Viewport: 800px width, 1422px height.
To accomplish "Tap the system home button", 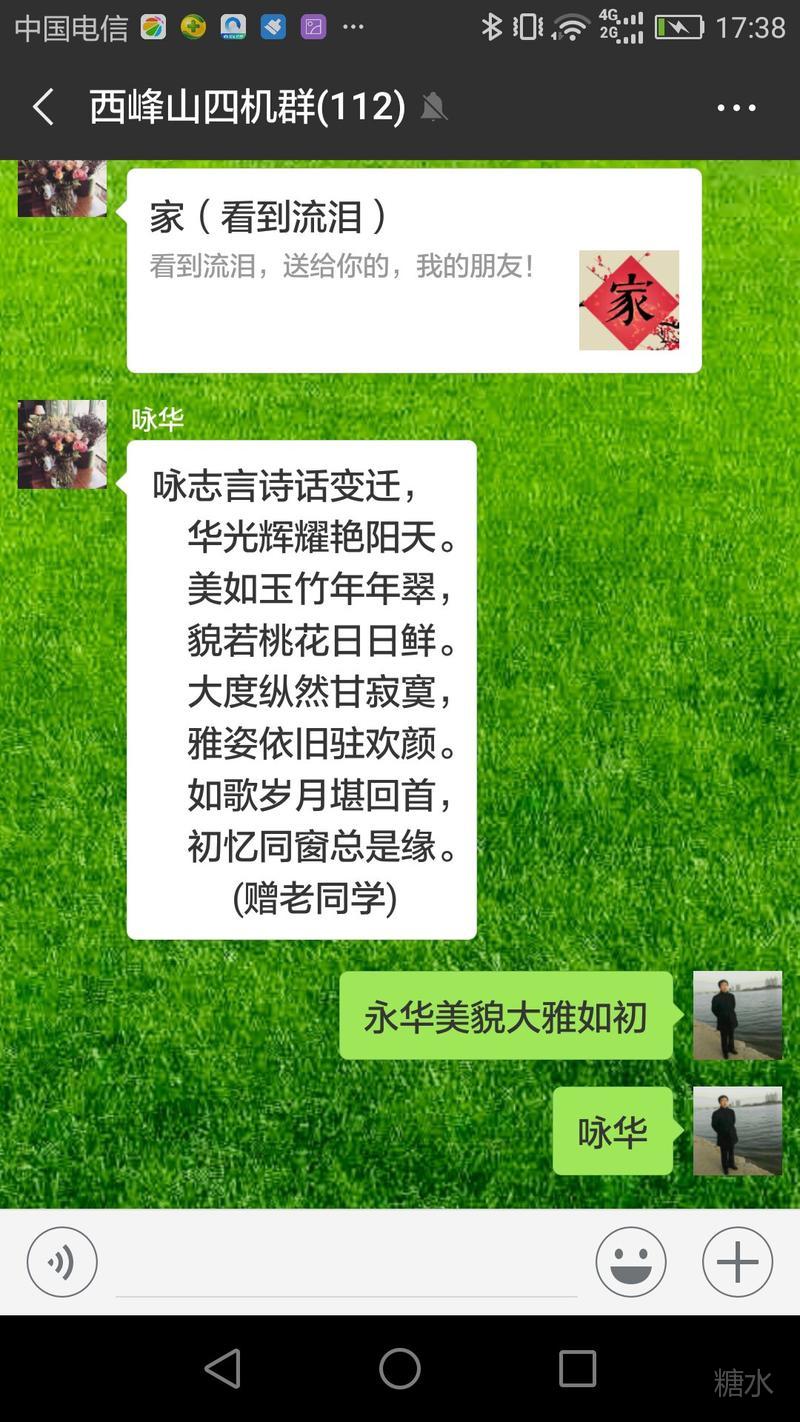I will click(x=400, y=1368).
